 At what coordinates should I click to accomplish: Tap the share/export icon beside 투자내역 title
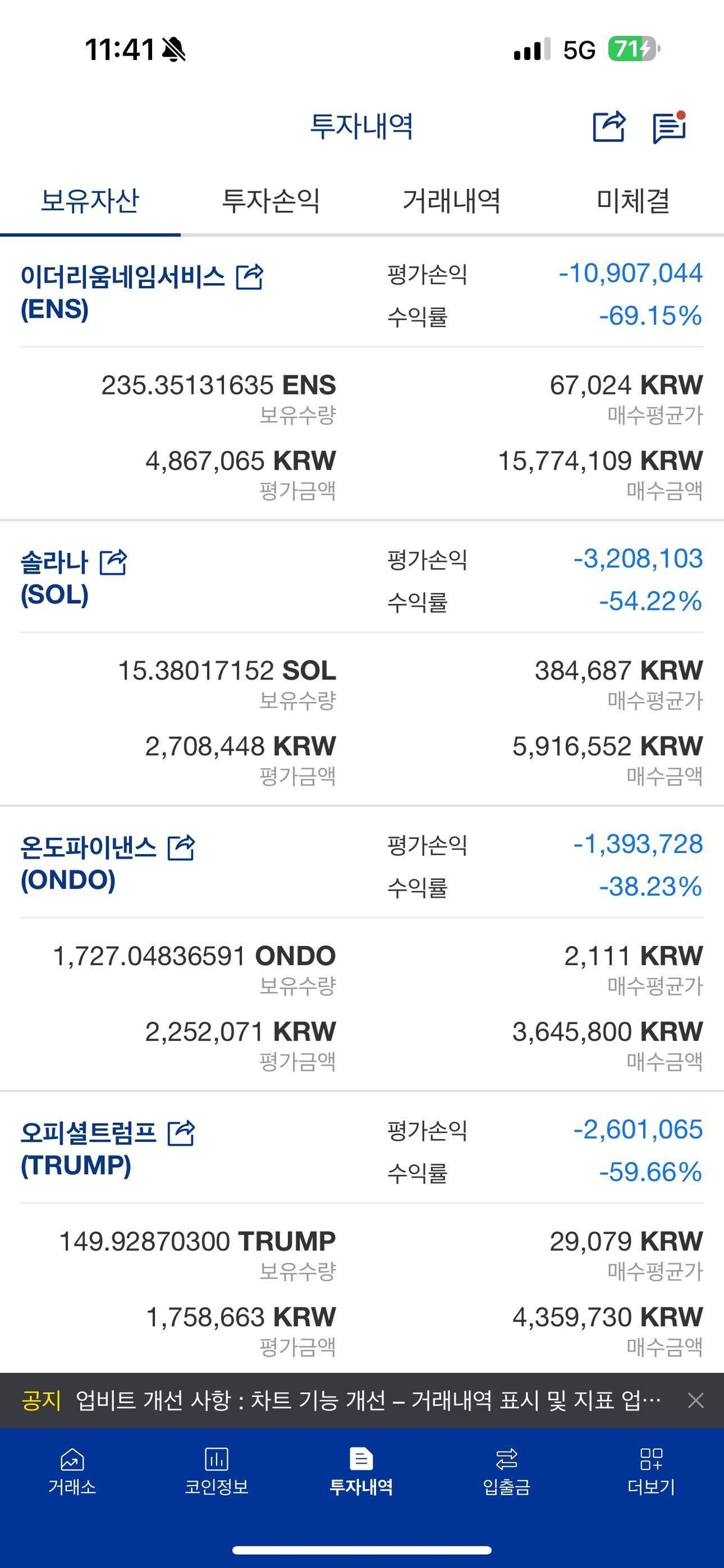click(x=610, y=126)
